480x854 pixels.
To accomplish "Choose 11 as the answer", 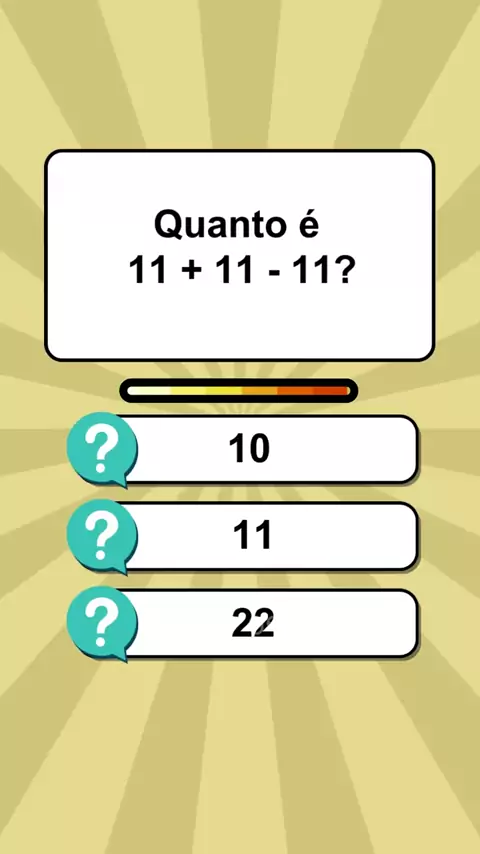I will [x=252, y=536].
